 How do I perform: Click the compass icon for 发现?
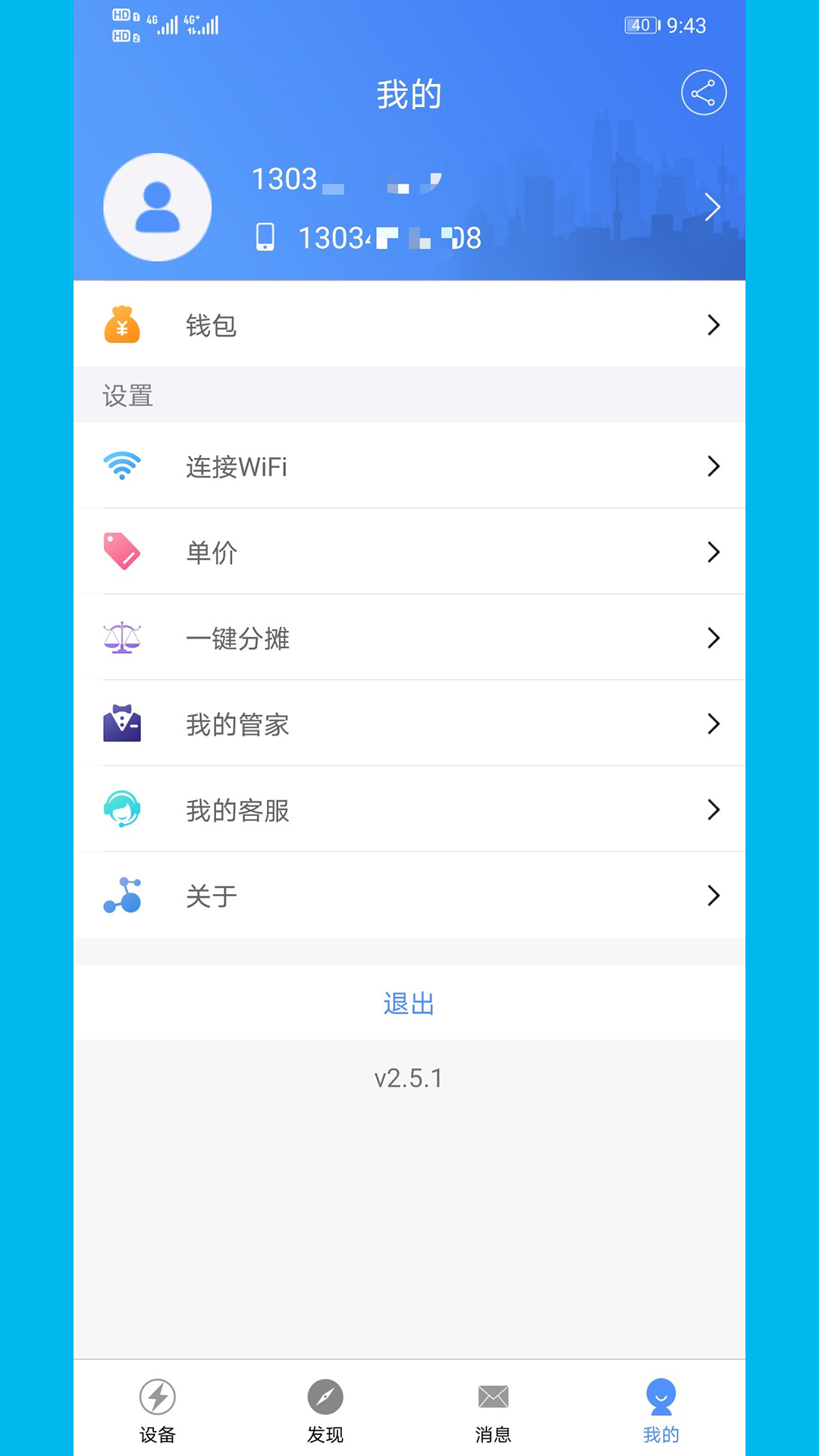[x=325, y=1395]
